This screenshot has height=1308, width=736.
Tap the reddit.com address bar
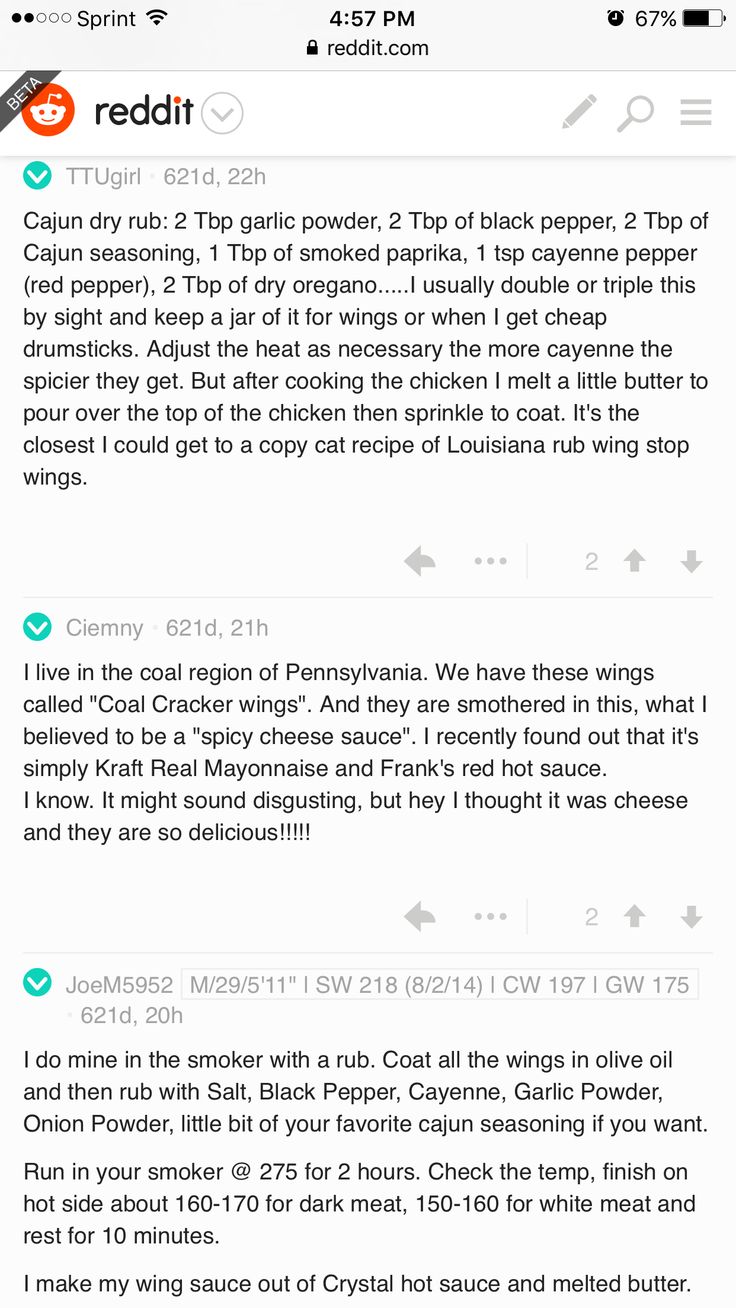(368, 48)
